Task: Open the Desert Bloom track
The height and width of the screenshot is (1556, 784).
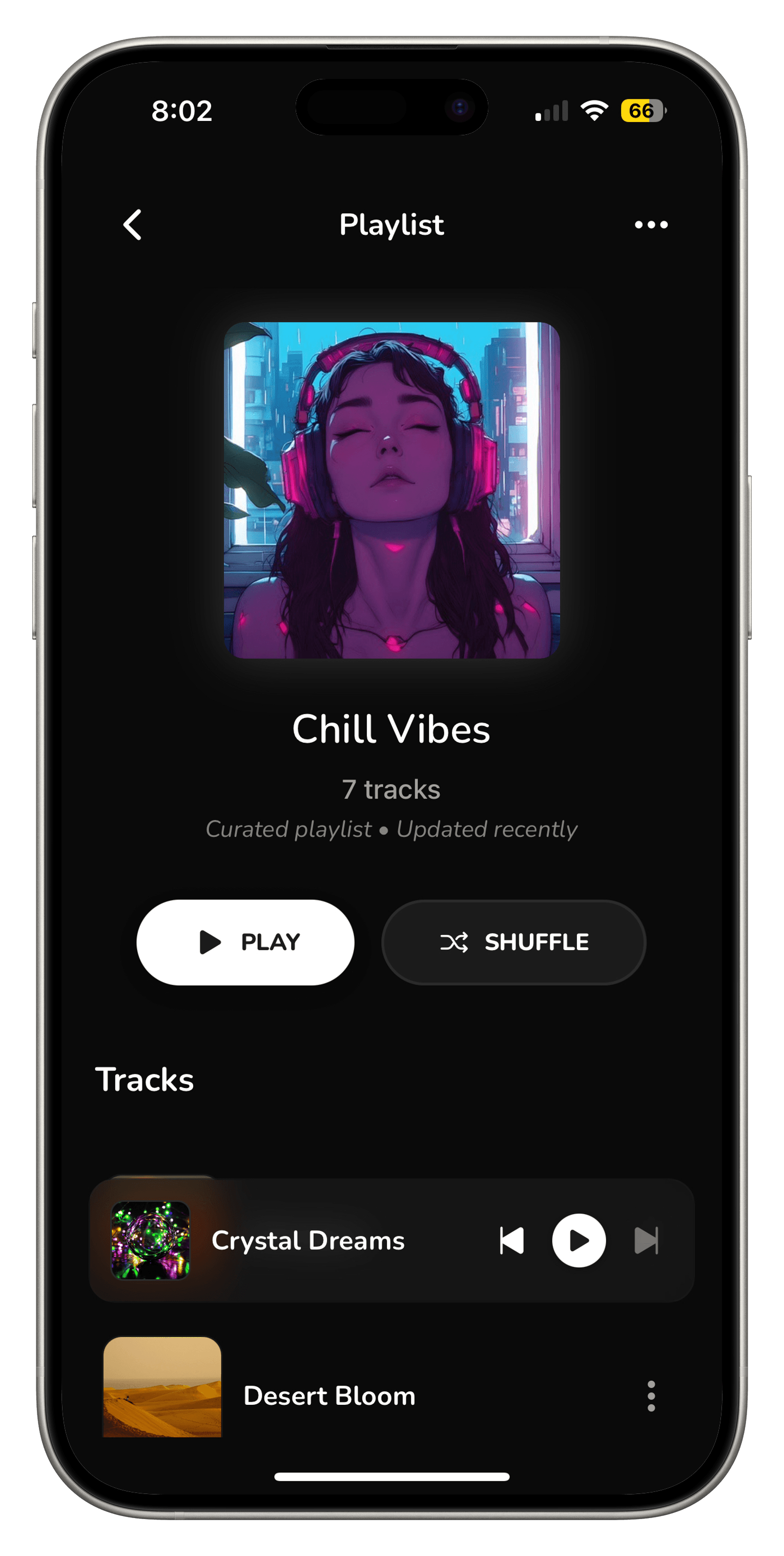Action: pos(329,1395)
